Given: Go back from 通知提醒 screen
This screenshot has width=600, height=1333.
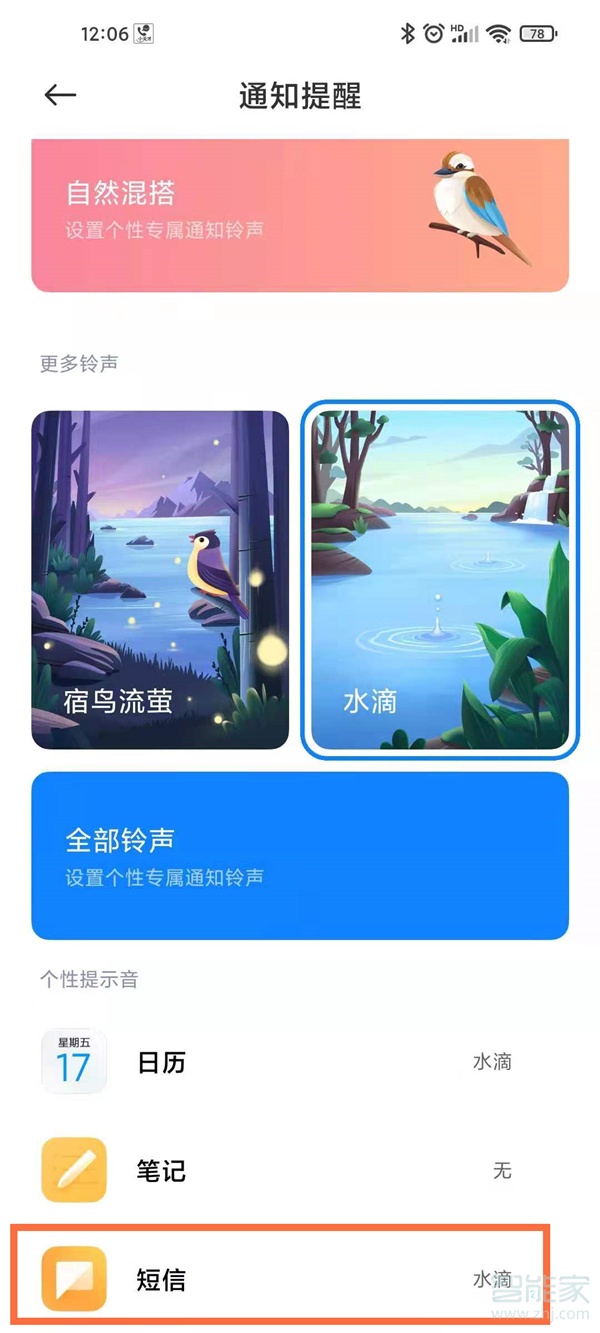Looking at the screenshot, I should click(x=60, y=95).
